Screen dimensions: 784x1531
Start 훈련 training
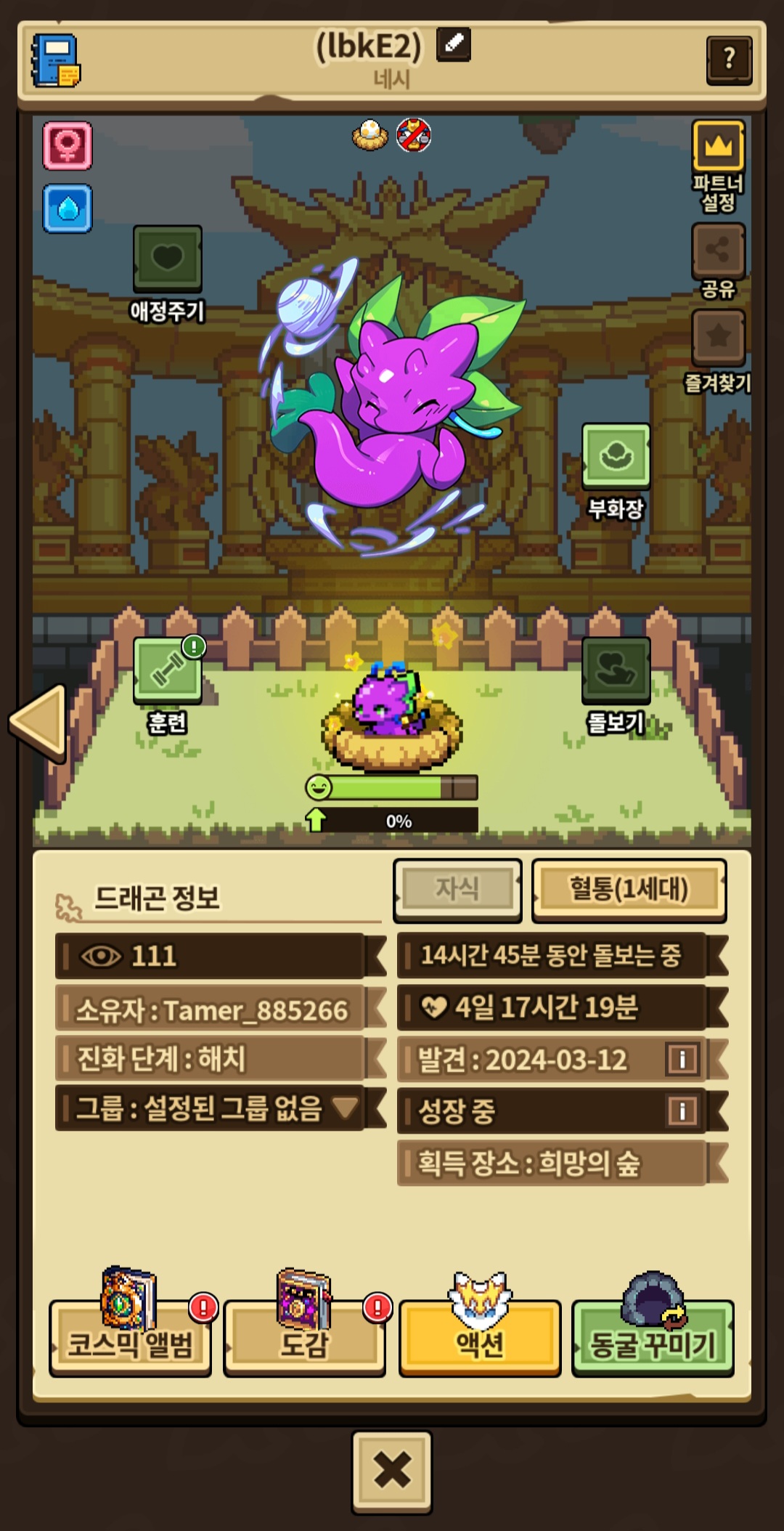coord(167,671)
